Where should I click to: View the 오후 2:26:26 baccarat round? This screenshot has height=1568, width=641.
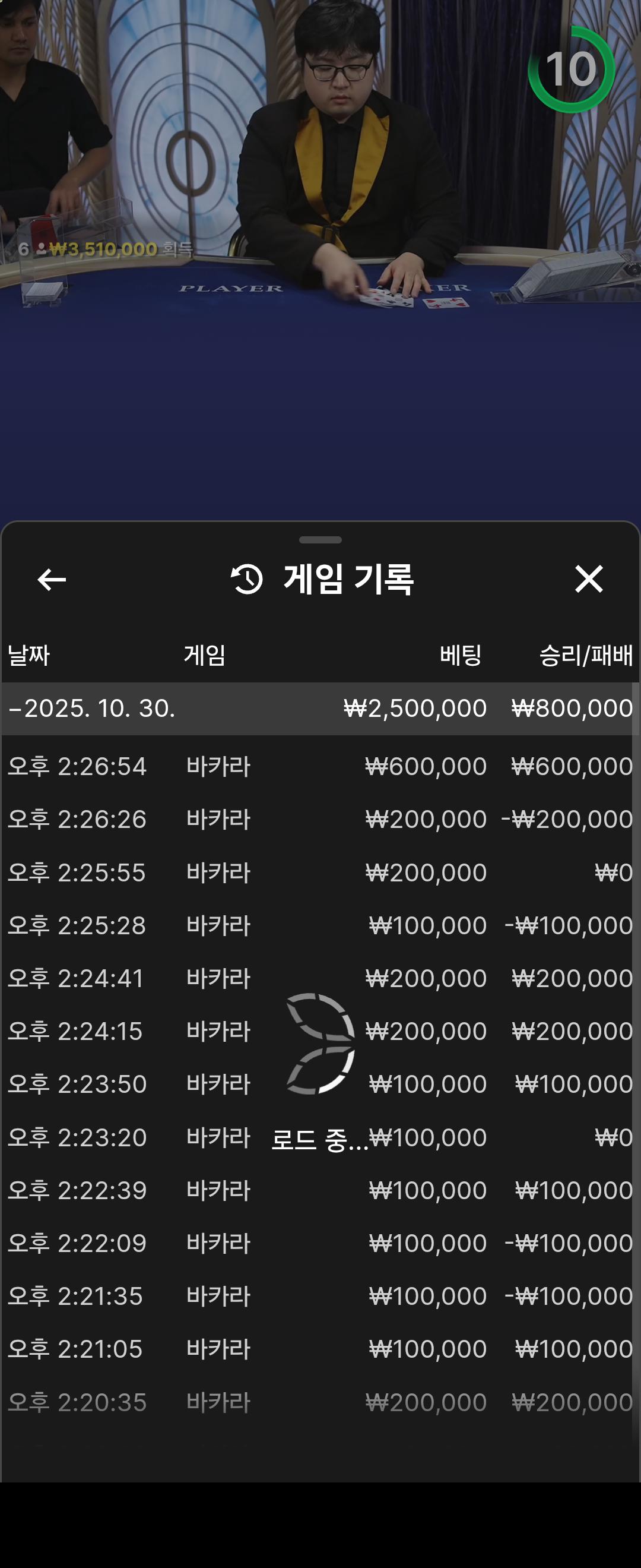[320, 819]
